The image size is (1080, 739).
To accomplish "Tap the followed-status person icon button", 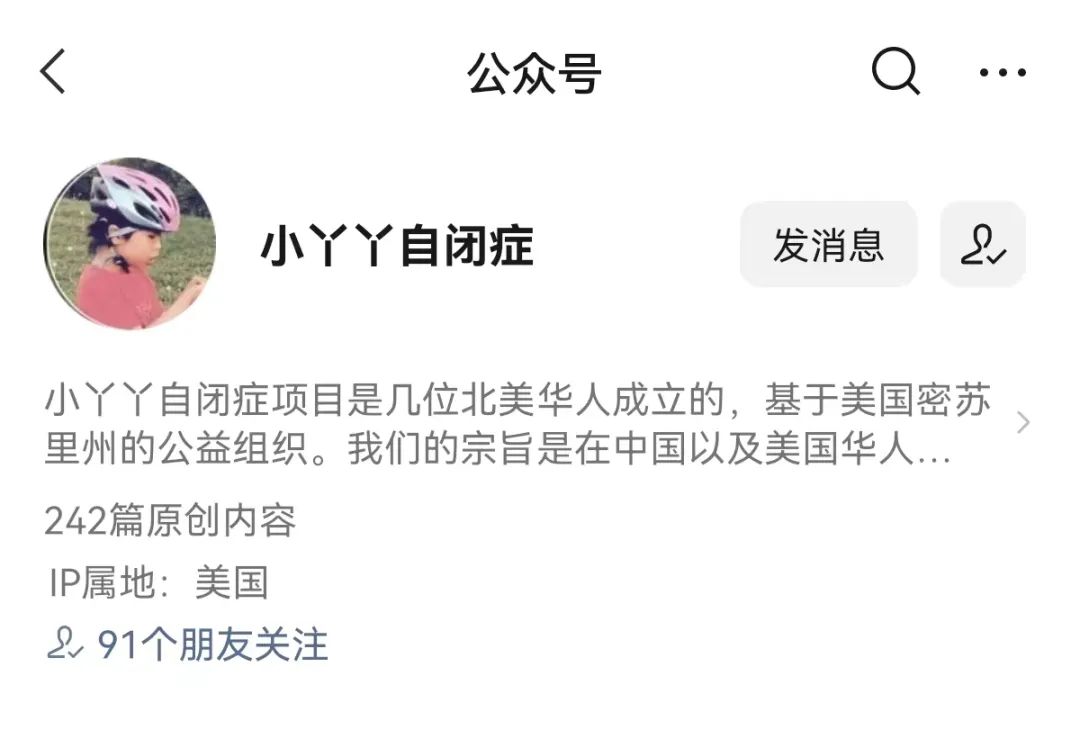I will (982, 245).
